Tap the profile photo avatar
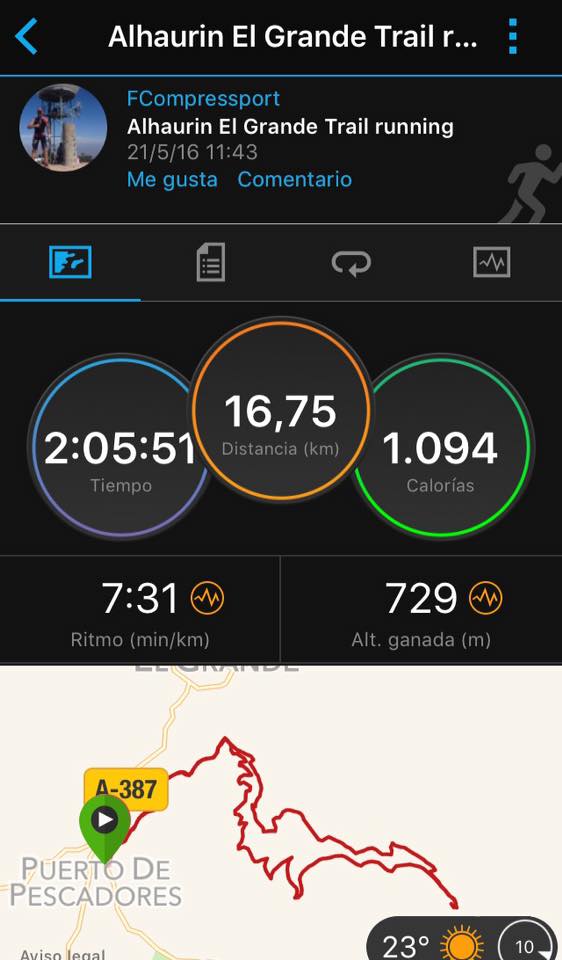The width and height of the screenshot is (562, 960). click(63, 127)
